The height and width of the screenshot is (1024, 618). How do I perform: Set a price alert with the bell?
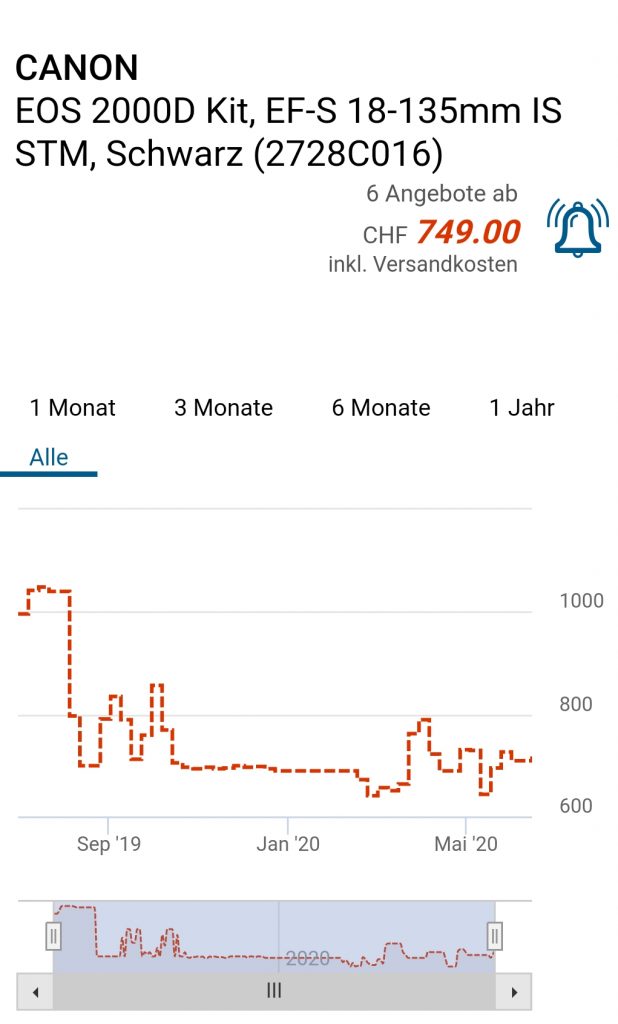(x=577, y=229)
